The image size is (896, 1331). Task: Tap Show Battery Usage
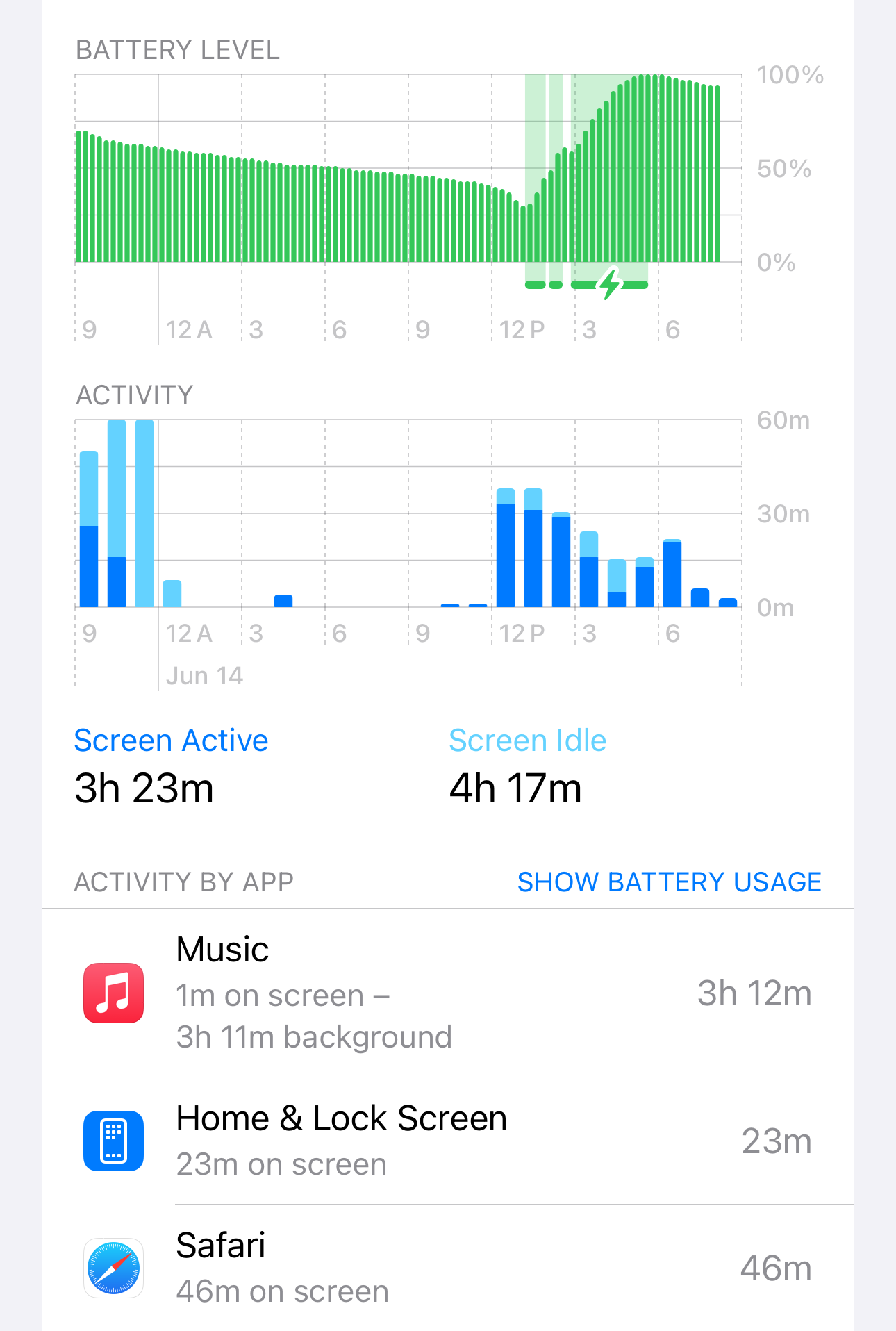[669, 882]
